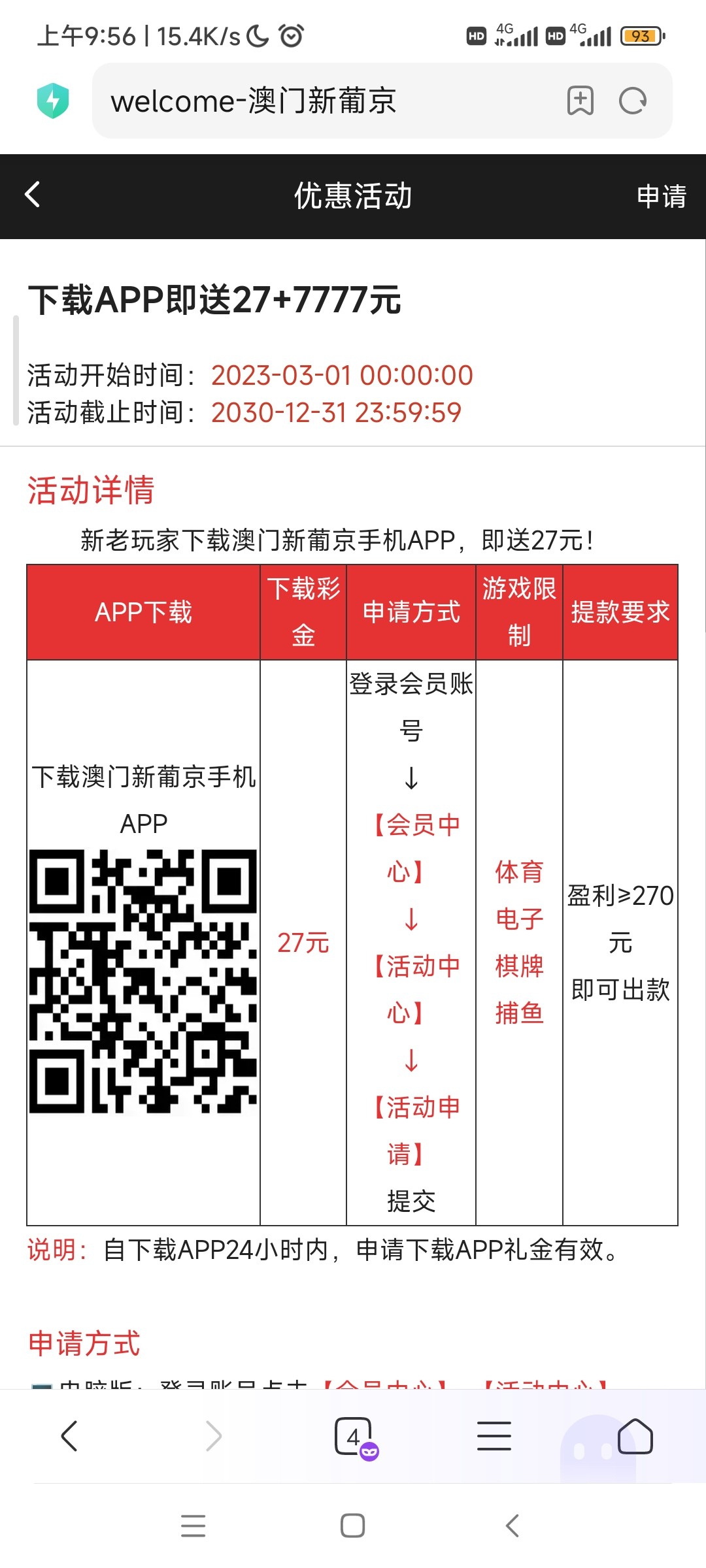Navigate back using the 优惠活动 header chevron
Screen dimensions: 706x1568
[32, 195]
